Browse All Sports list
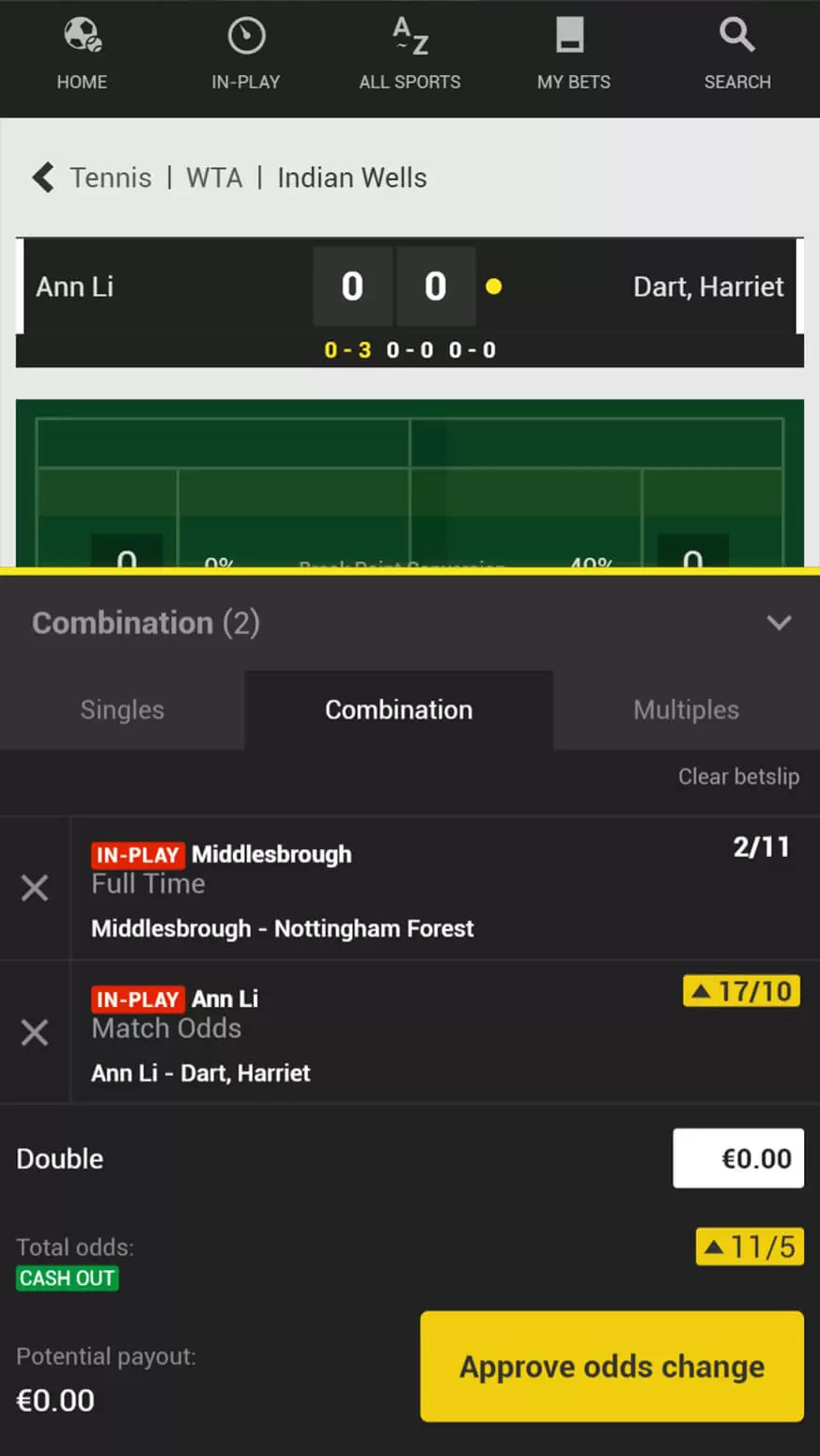The height and width of the screenshot is (1456, 820). [410, 56]
